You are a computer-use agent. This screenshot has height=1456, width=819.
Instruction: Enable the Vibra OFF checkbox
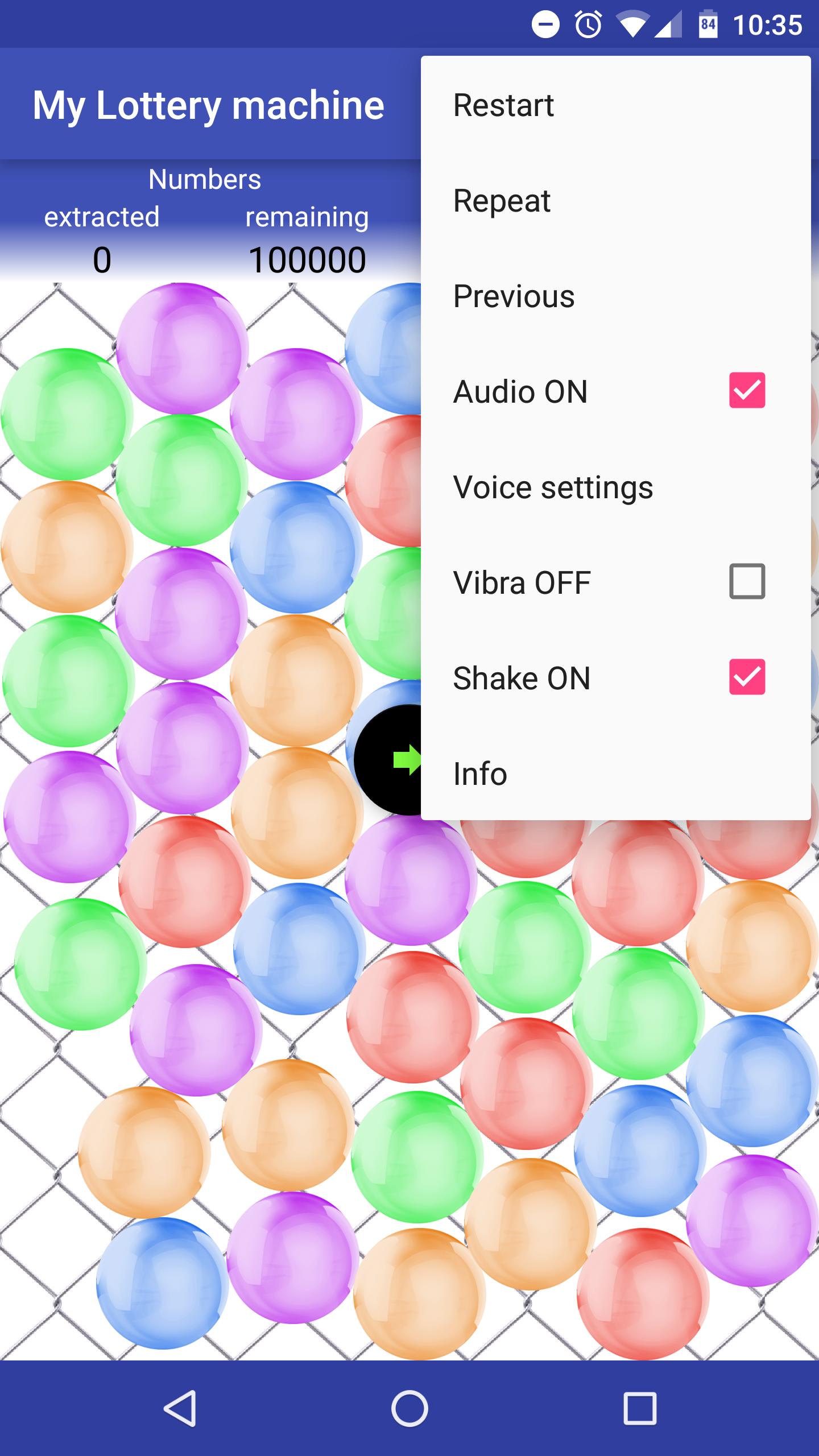tap(747, 582)
